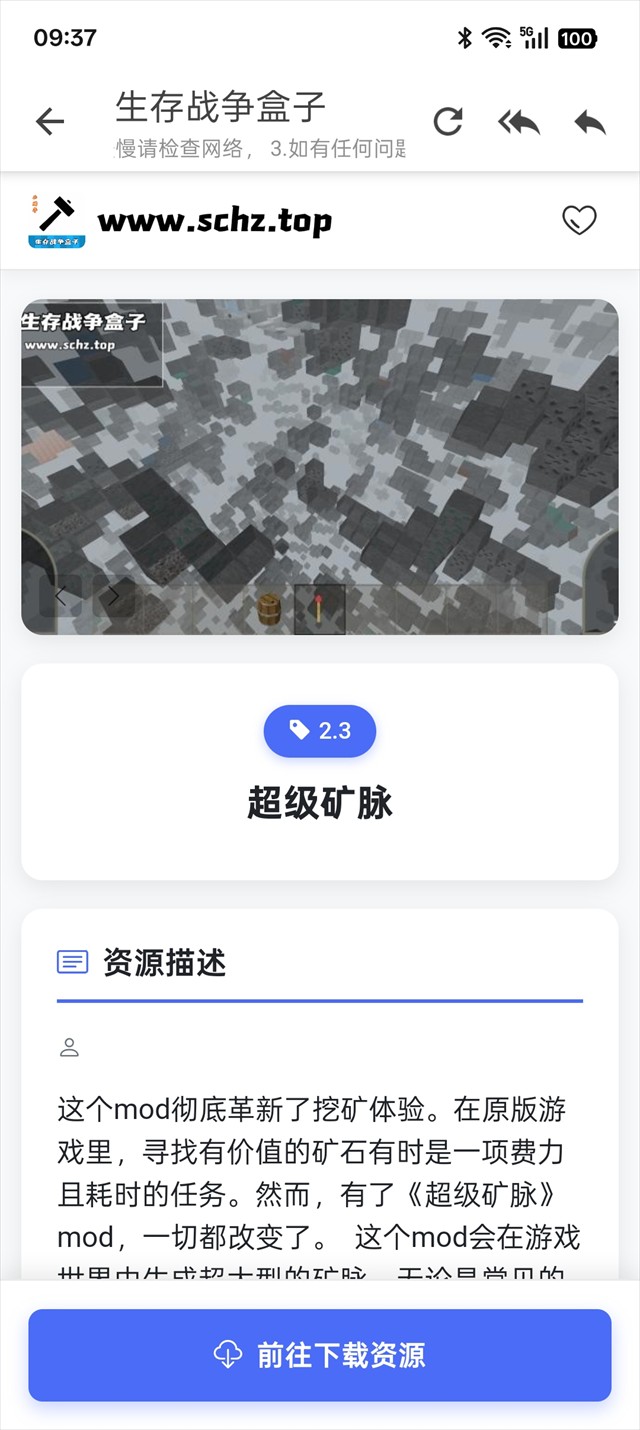Tap the single-arrow reply icon
This screenshot has height=1430, width=640.
pyautogui.click(x=590, y=122)
